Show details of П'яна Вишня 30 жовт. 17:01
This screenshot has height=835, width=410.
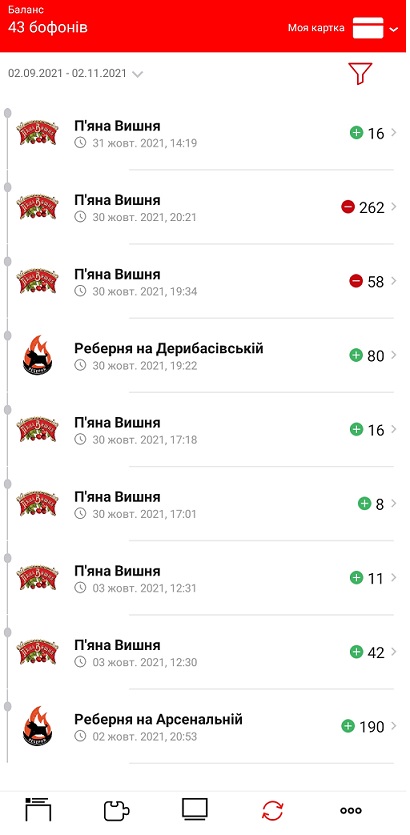point(205,503)
